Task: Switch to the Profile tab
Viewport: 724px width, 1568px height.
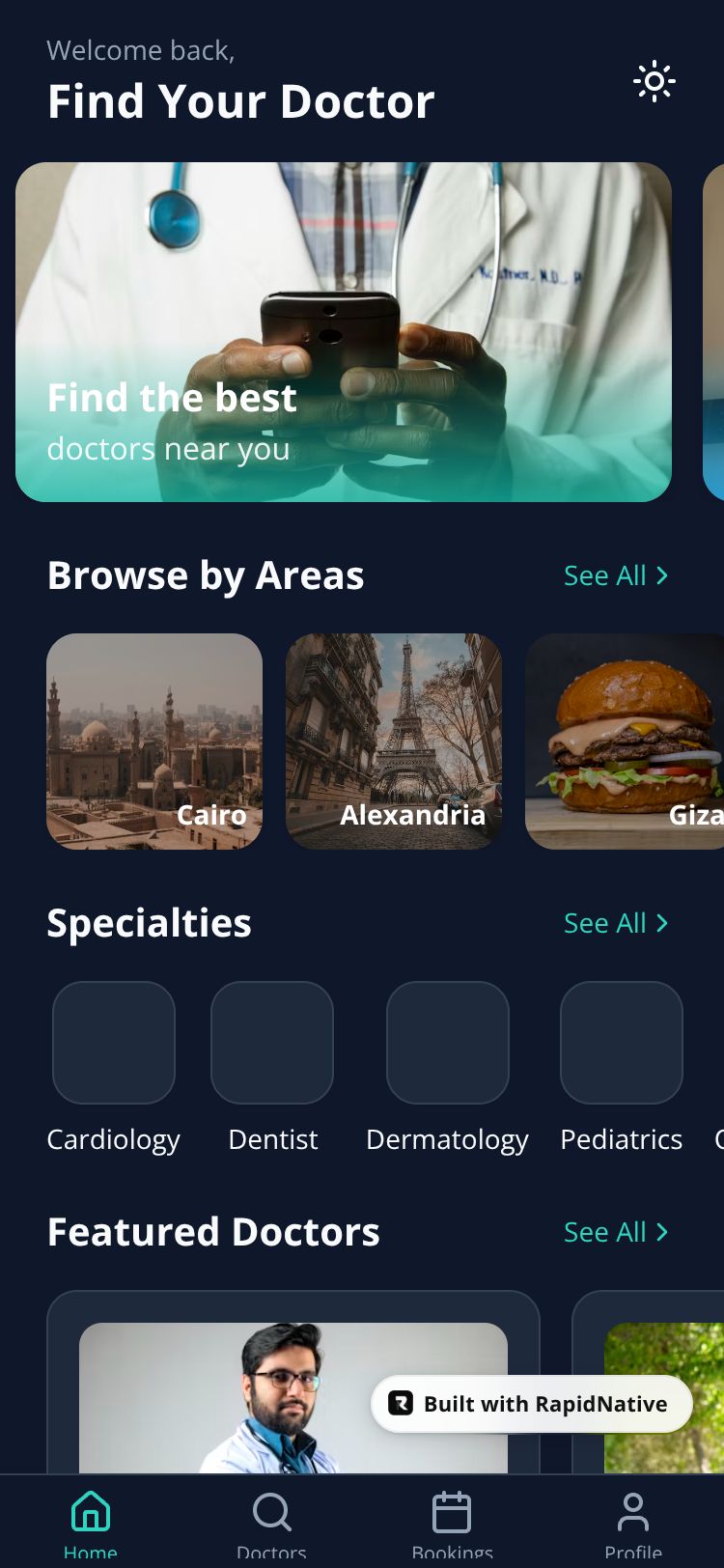Action: pyautogui.click(x=633, y=1524)
